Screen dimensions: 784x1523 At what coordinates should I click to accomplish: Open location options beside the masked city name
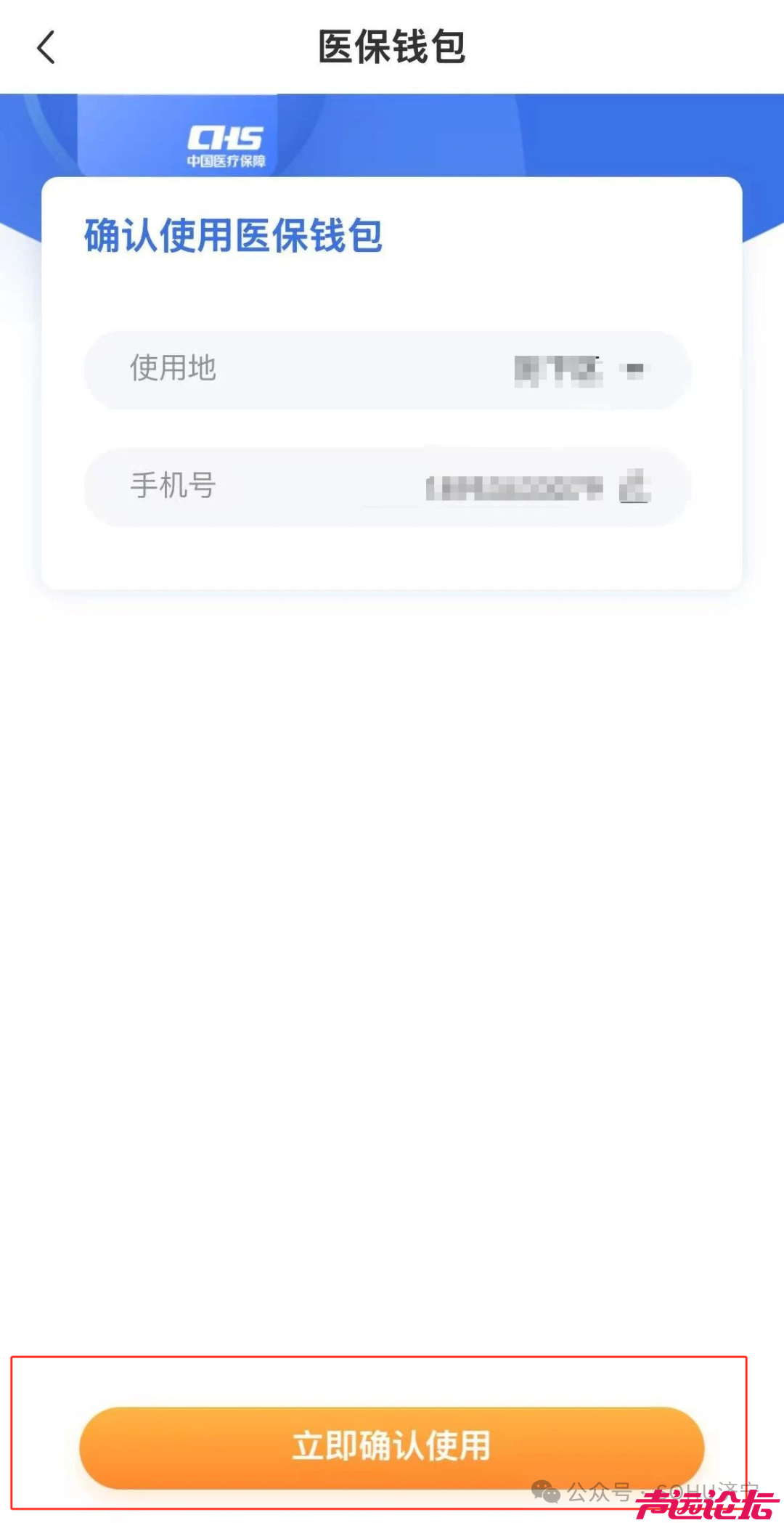[x=635, y=369]
